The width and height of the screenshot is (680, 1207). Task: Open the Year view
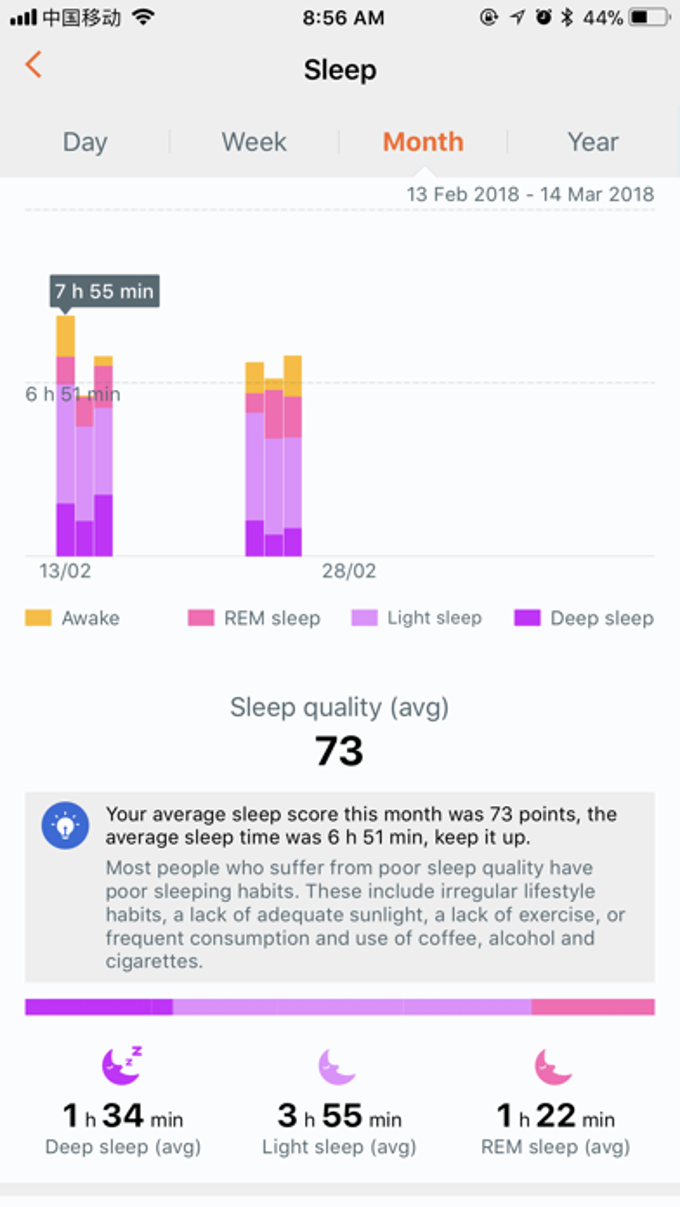coord(593,142)
